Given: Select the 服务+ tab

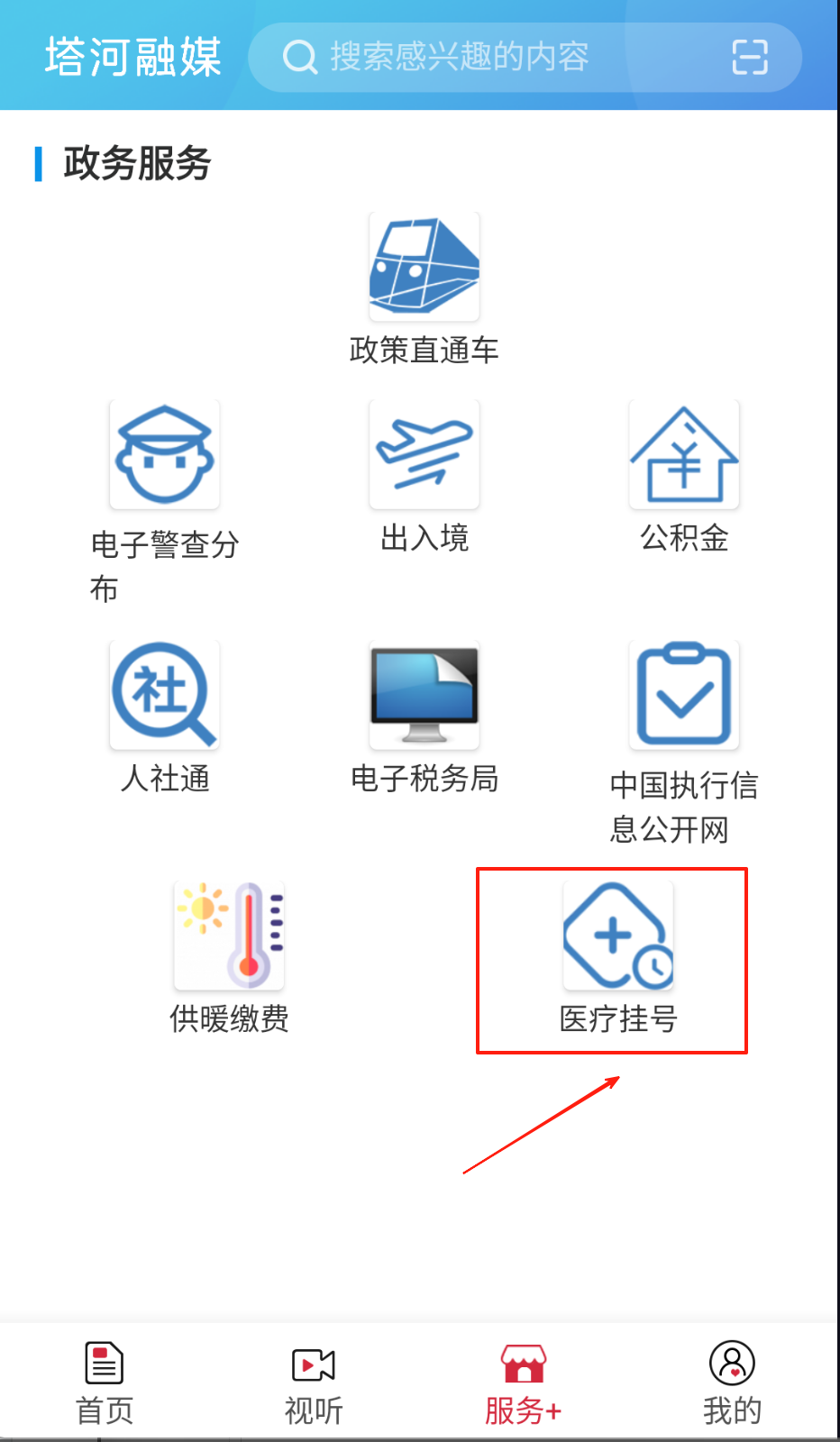Looking at the screenshot, I should click(524, 1383).
